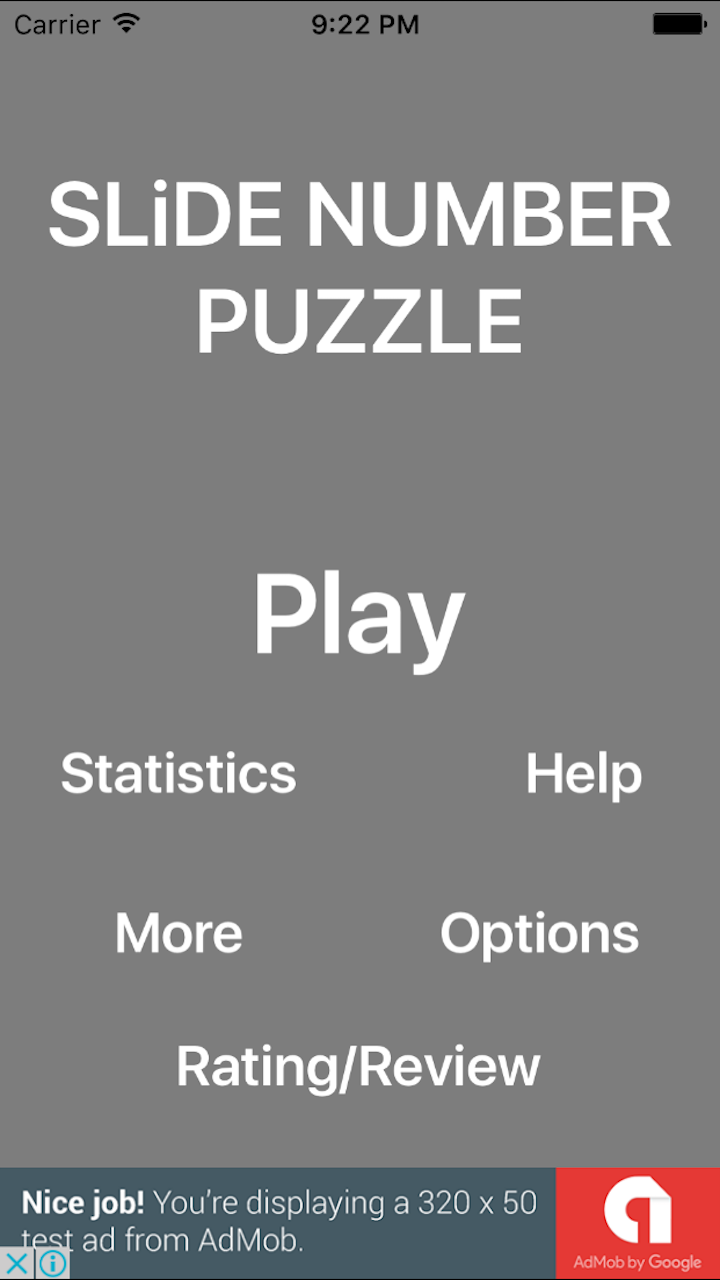Image resolution: width=720 pixels, height=1280 pixels.
Task: Open the Statistics screen
Action: 177,772
